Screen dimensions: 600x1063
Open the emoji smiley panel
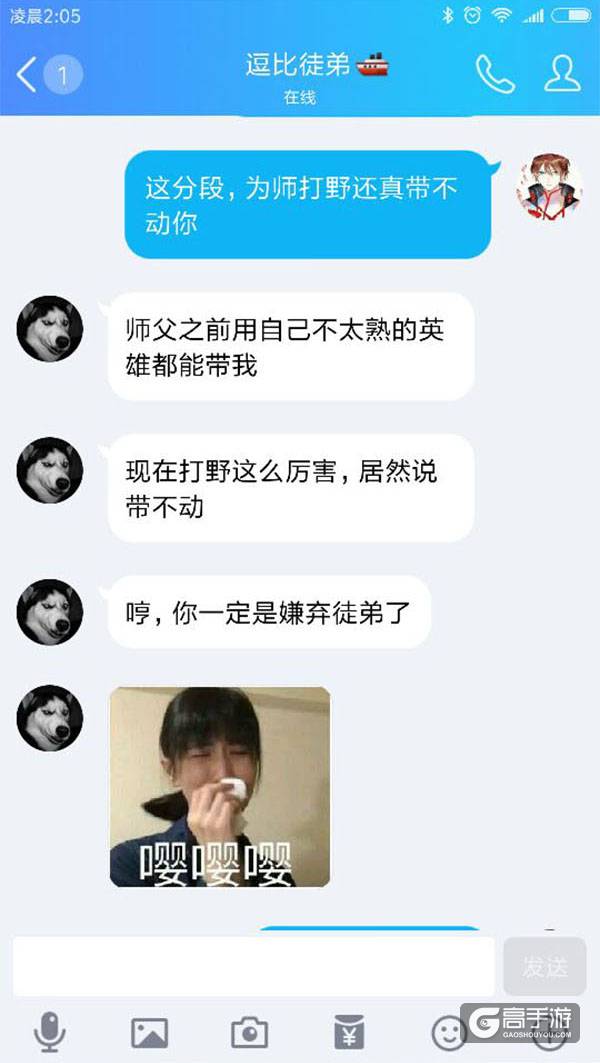click(x=447, y=1031)
